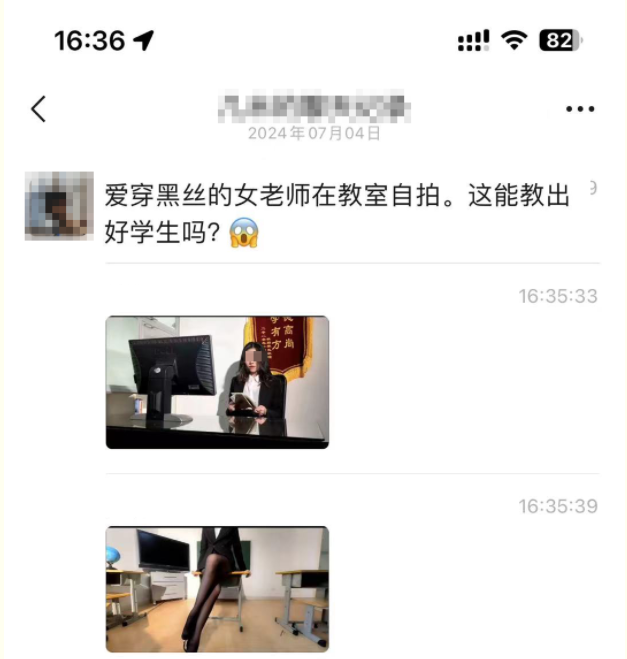
Task: Open the image sent at 16:35:39
Action: point(217,589)
